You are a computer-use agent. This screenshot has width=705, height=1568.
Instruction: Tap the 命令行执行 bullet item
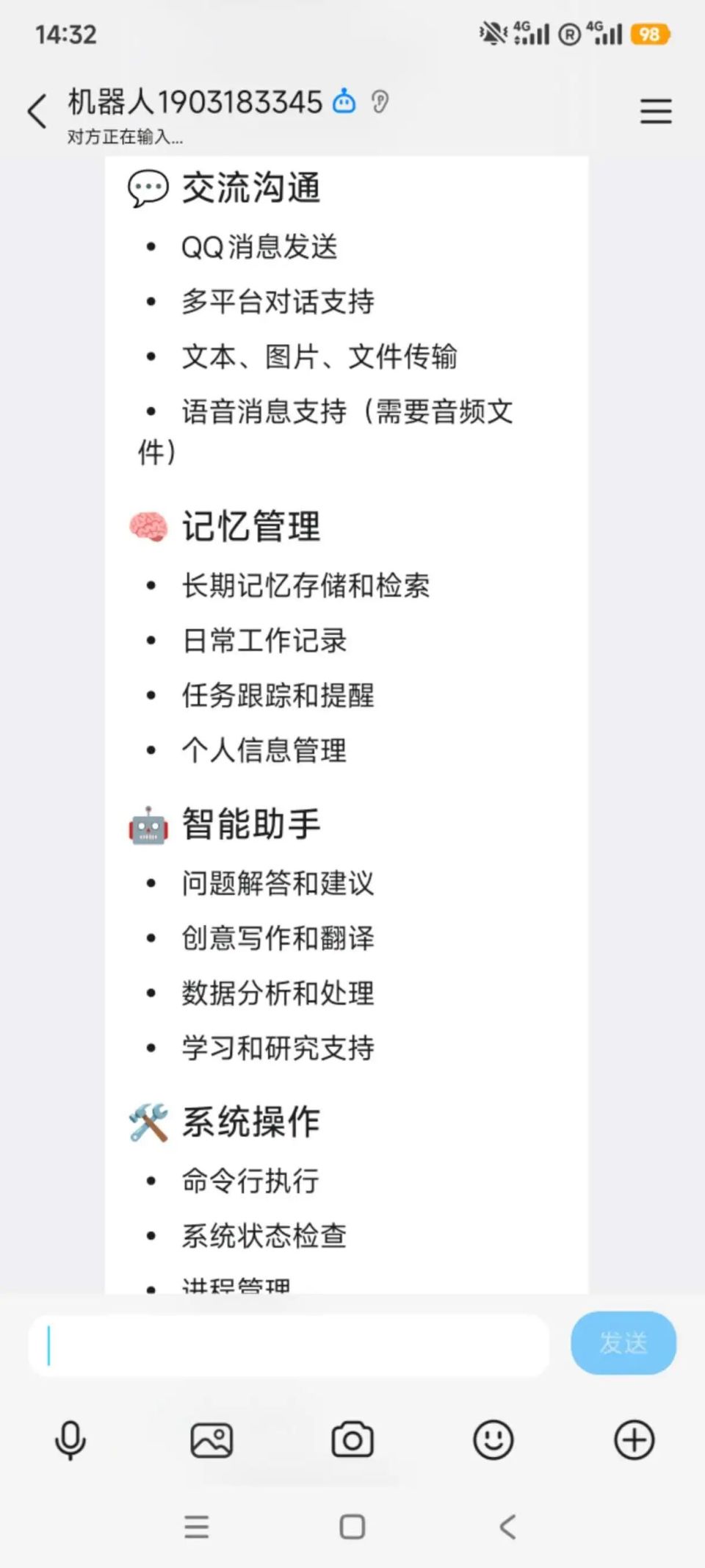click(250, 1180)
